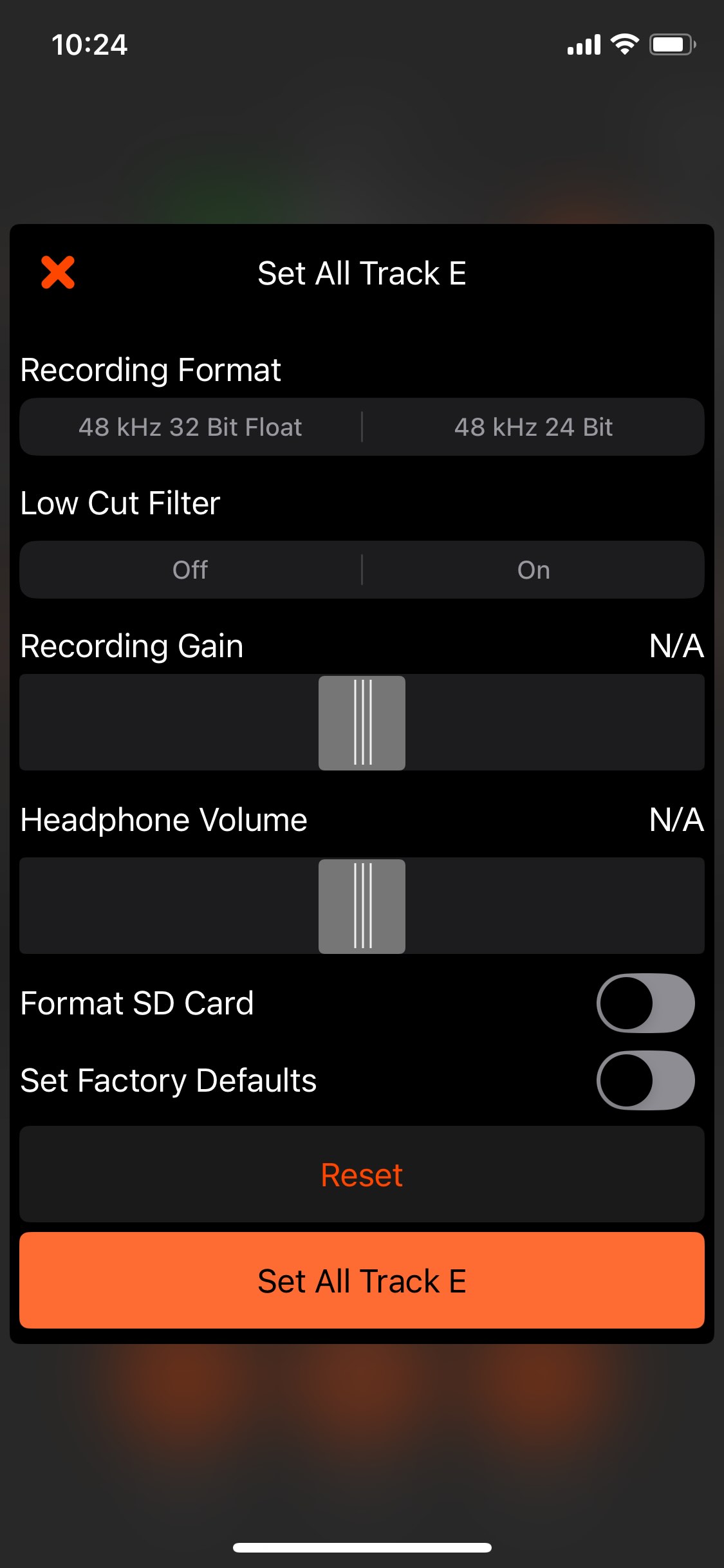Screen dimensions: 724x1568
Task: Close the Set All Track E dialog
Action: (x=58, y=272)
